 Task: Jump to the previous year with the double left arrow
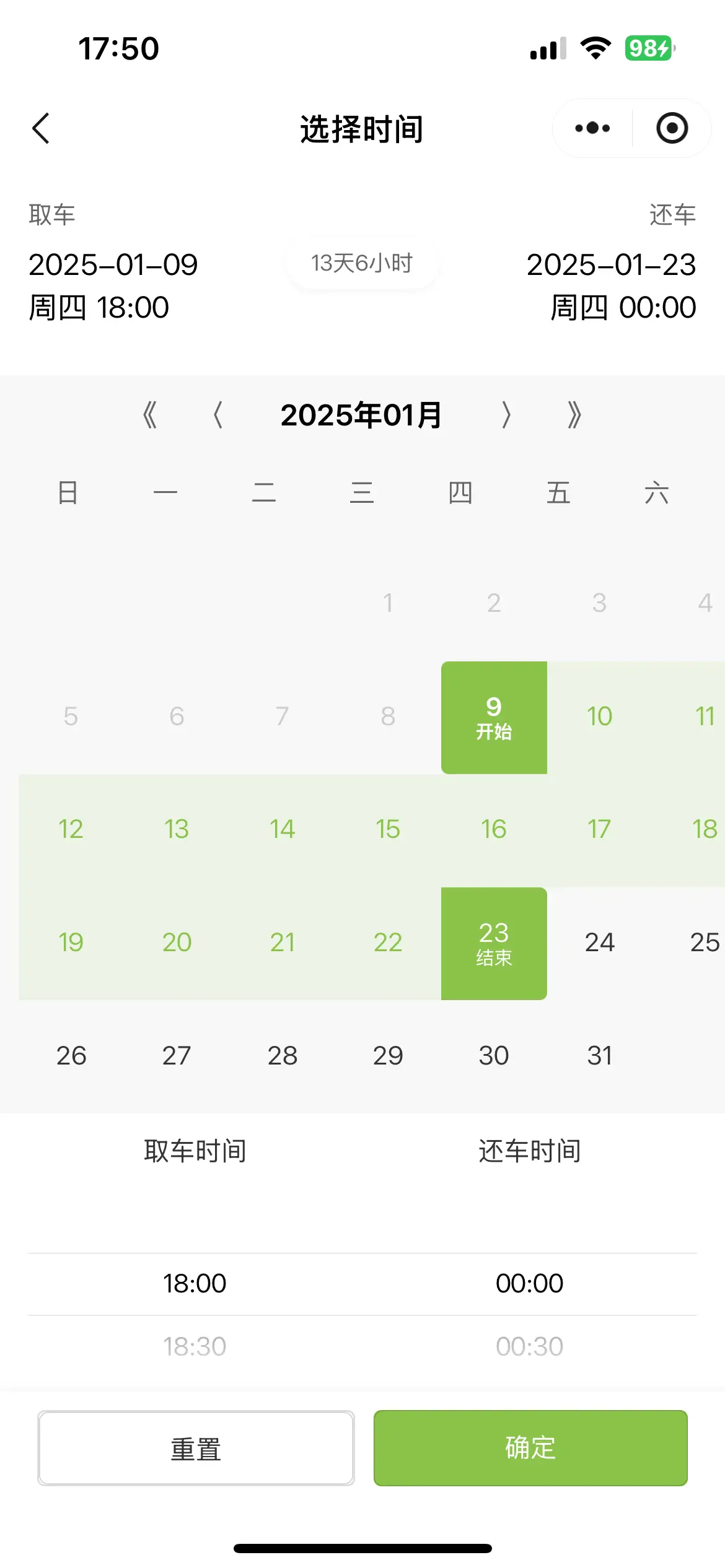pos(149,415)
